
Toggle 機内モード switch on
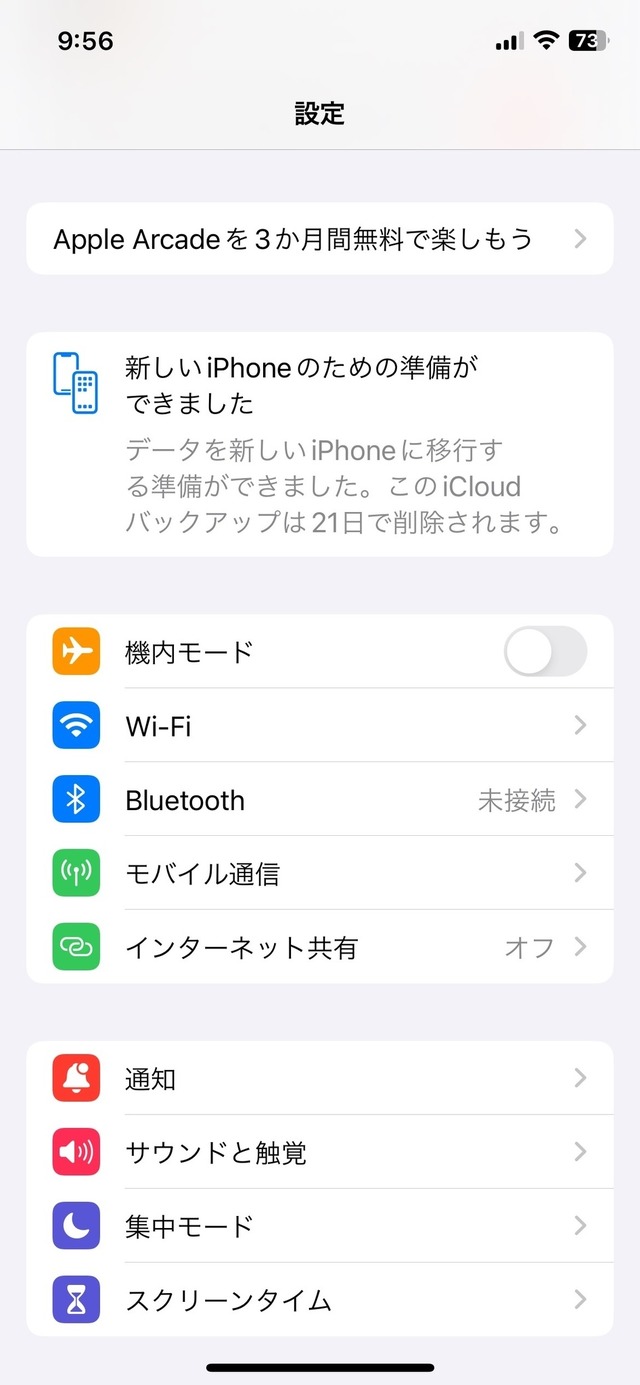[x=545, y=652]
